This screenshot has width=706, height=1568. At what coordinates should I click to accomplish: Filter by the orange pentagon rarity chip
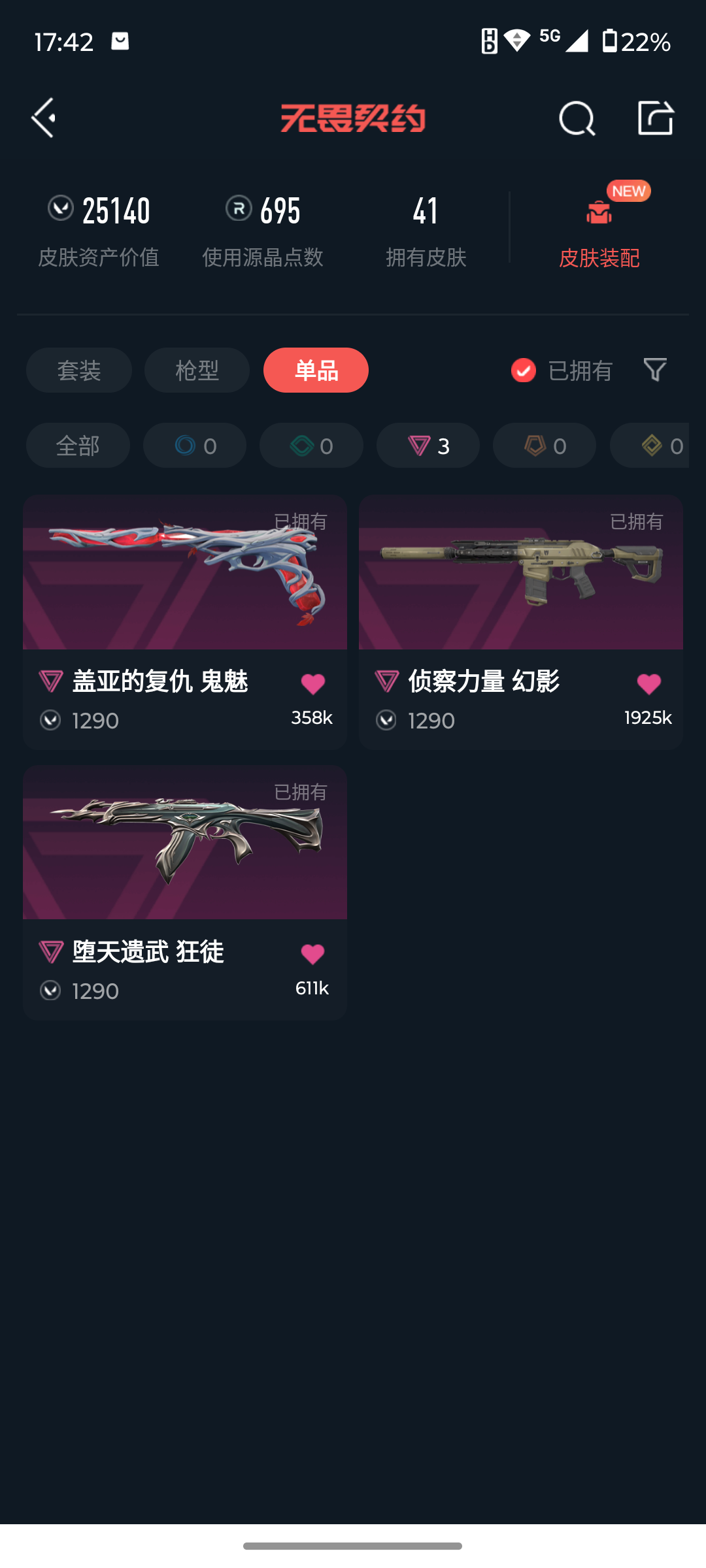pos(545,446)
